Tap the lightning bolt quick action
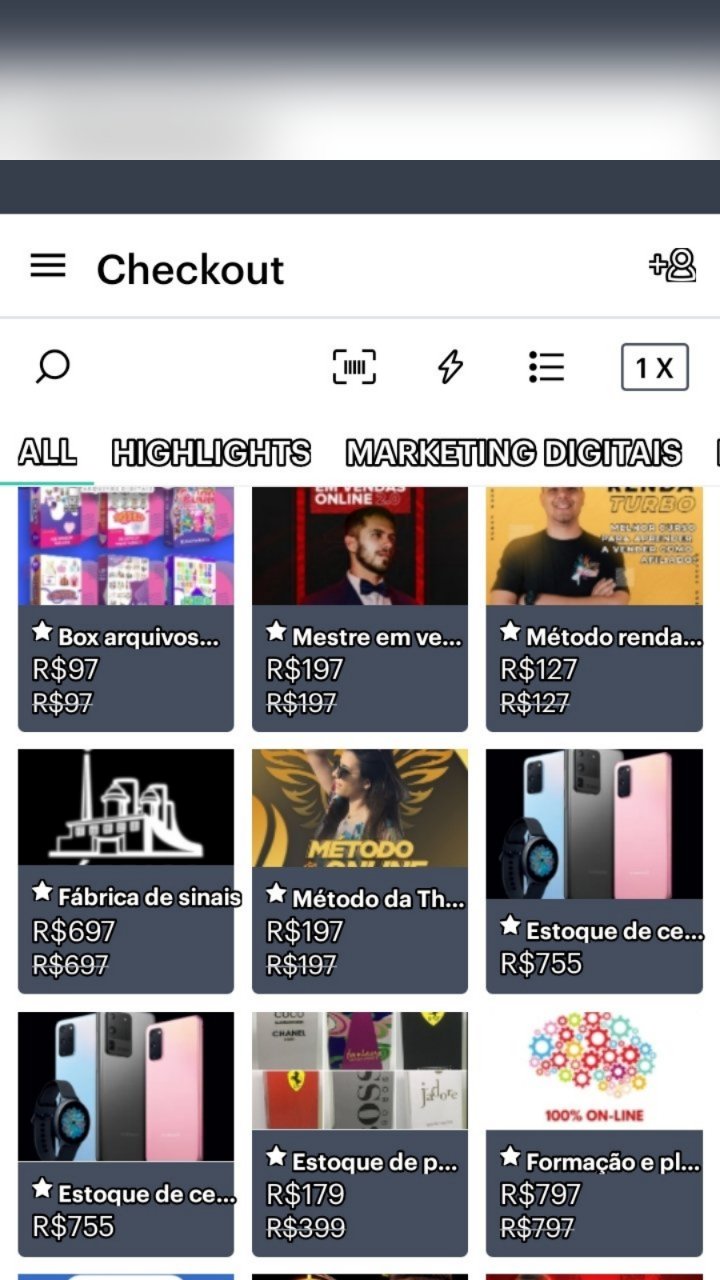720x1280 pixels. [451, 367]
